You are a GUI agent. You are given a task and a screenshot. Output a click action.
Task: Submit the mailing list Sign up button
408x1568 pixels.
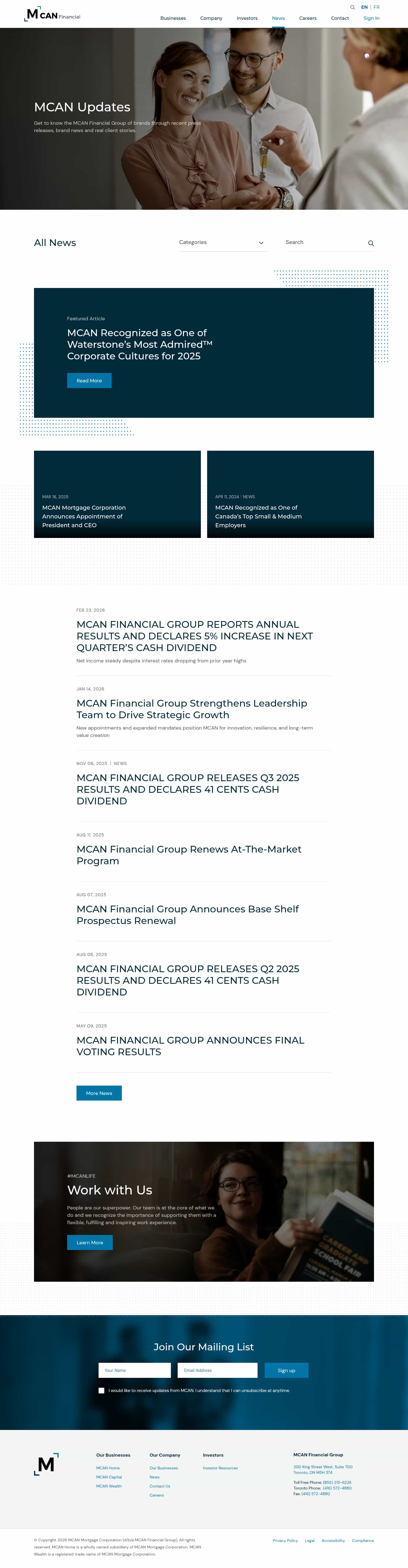coord(286,1370)
